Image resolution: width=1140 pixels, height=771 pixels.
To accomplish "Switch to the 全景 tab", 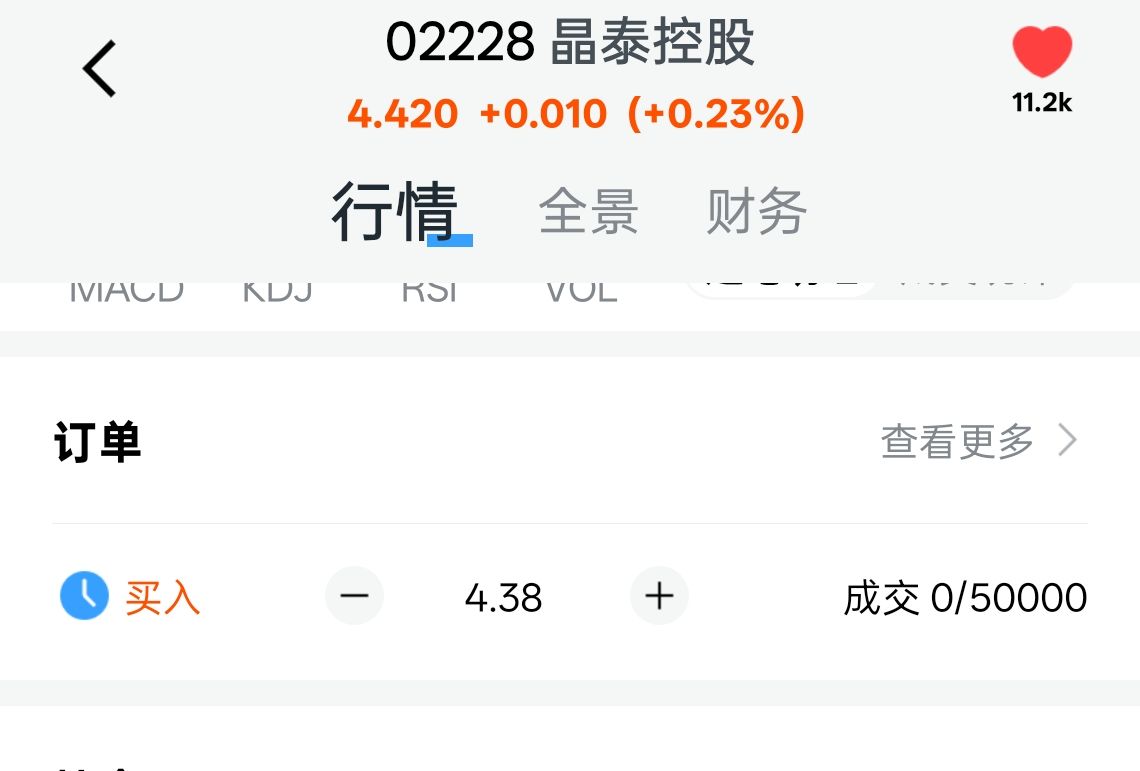I will tap(588, 212).
